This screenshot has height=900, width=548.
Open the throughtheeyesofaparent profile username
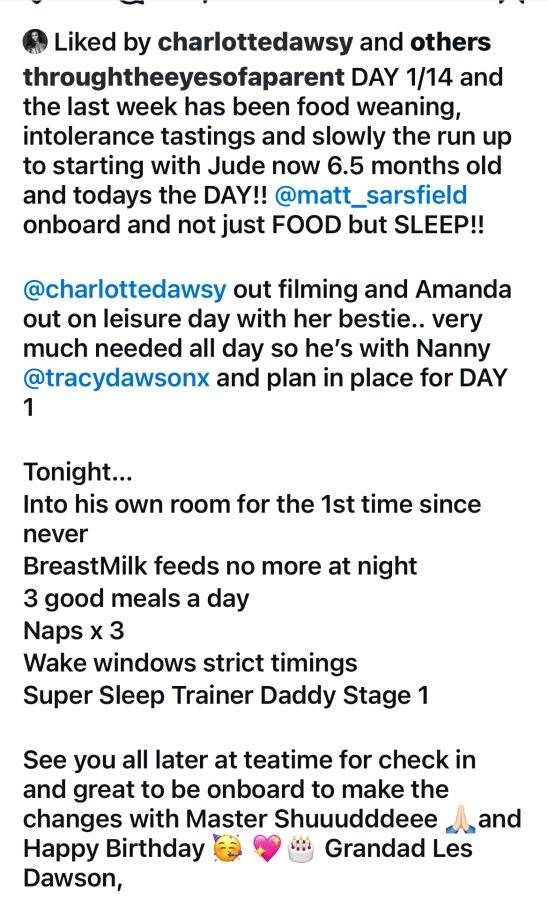(x=184, y=77)
